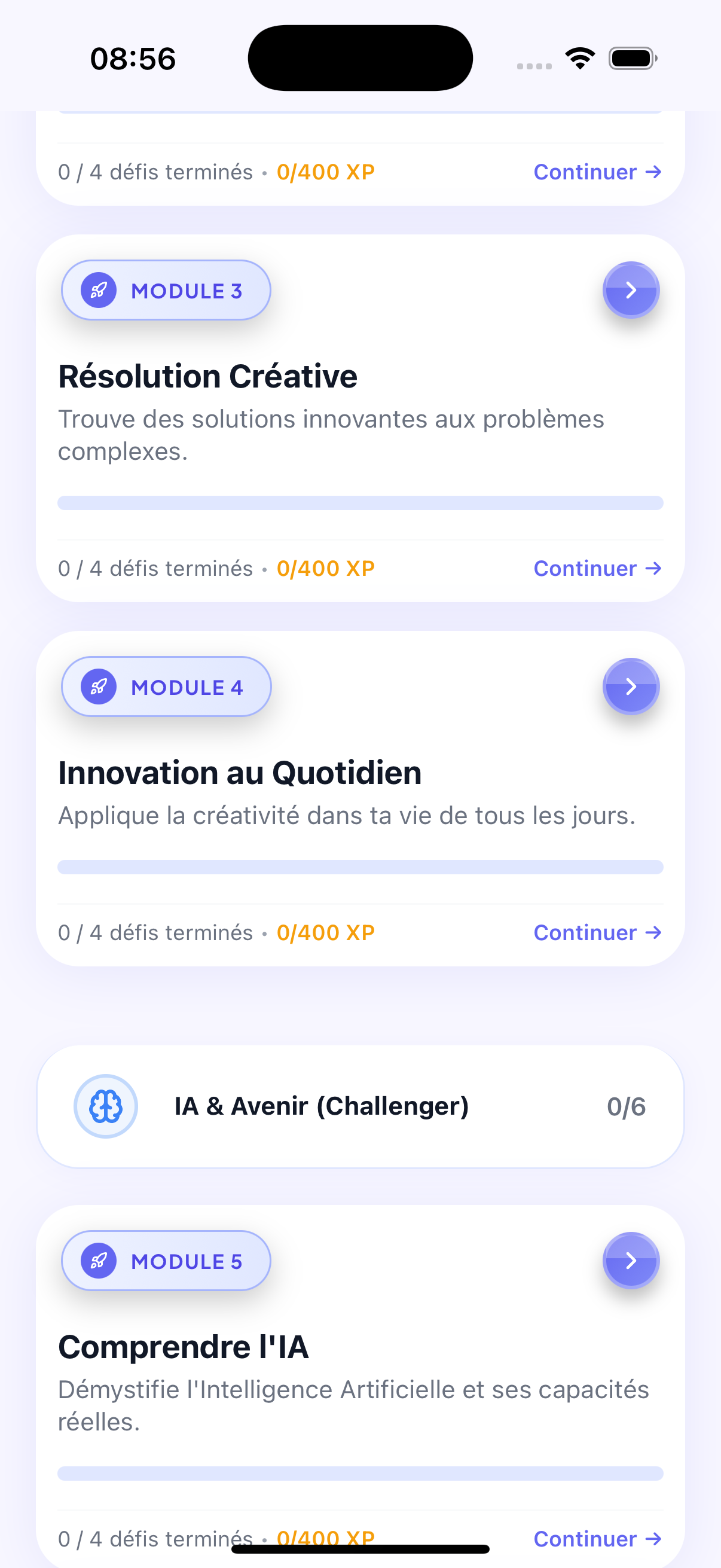721x1568 pixels.
Task: Tap the rocket icon in Module 5 badge
Action: point(99,1261)
